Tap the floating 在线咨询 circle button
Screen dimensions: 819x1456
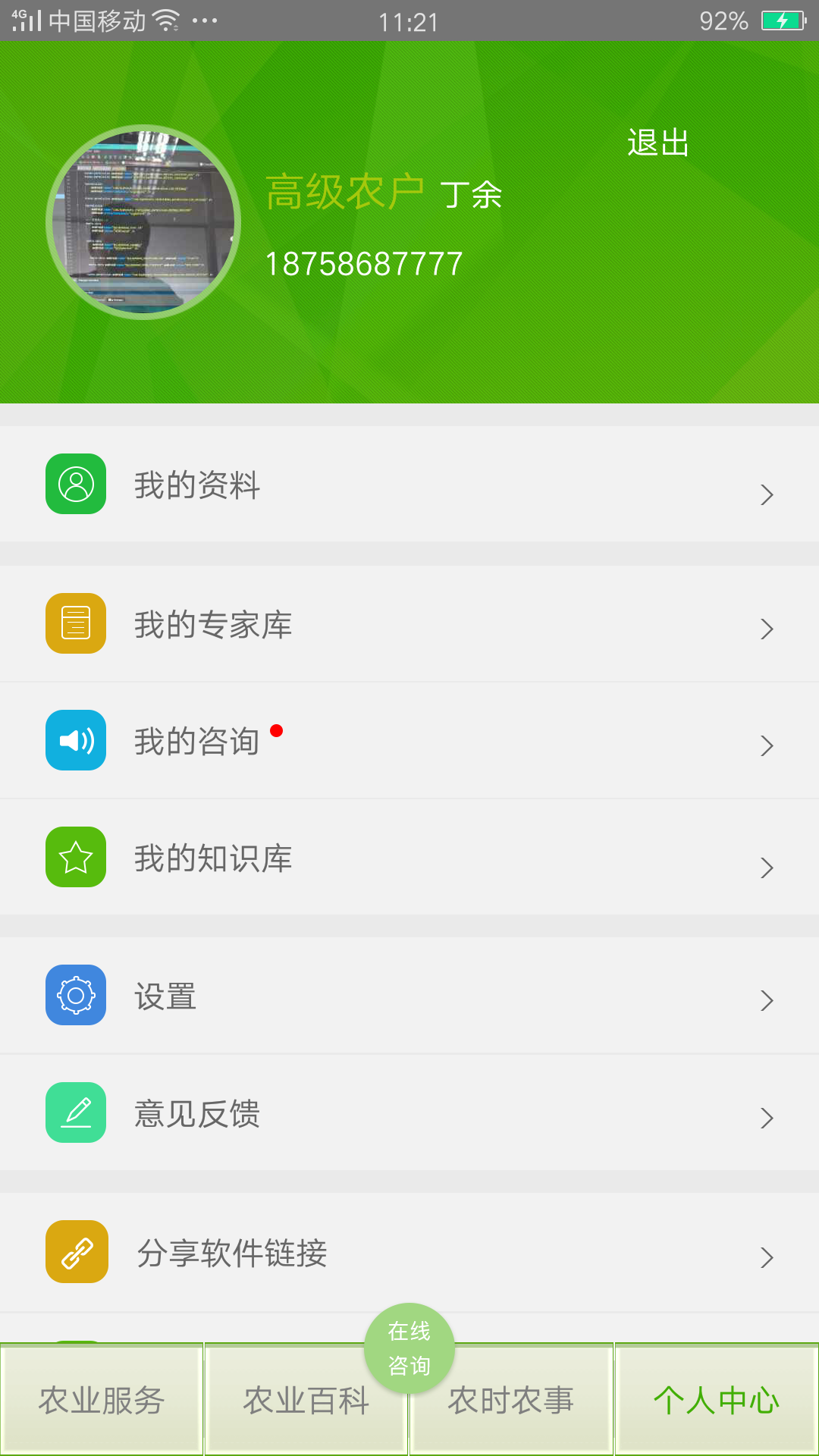pyautogui.click(x=409, y=1348)
